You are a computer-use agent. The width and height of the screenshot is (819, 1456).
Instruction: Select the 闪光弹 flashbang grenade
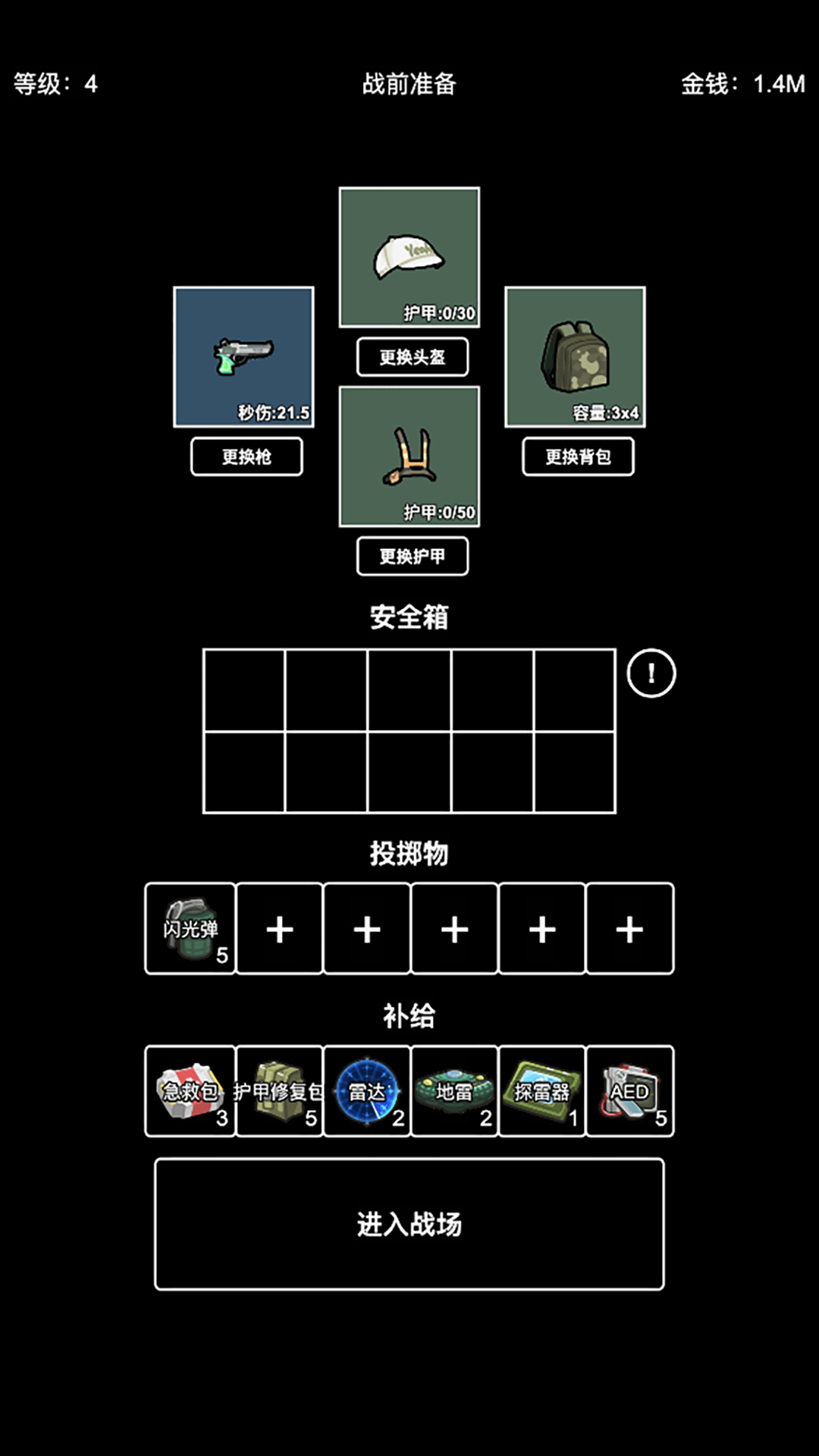coord(189,928)
